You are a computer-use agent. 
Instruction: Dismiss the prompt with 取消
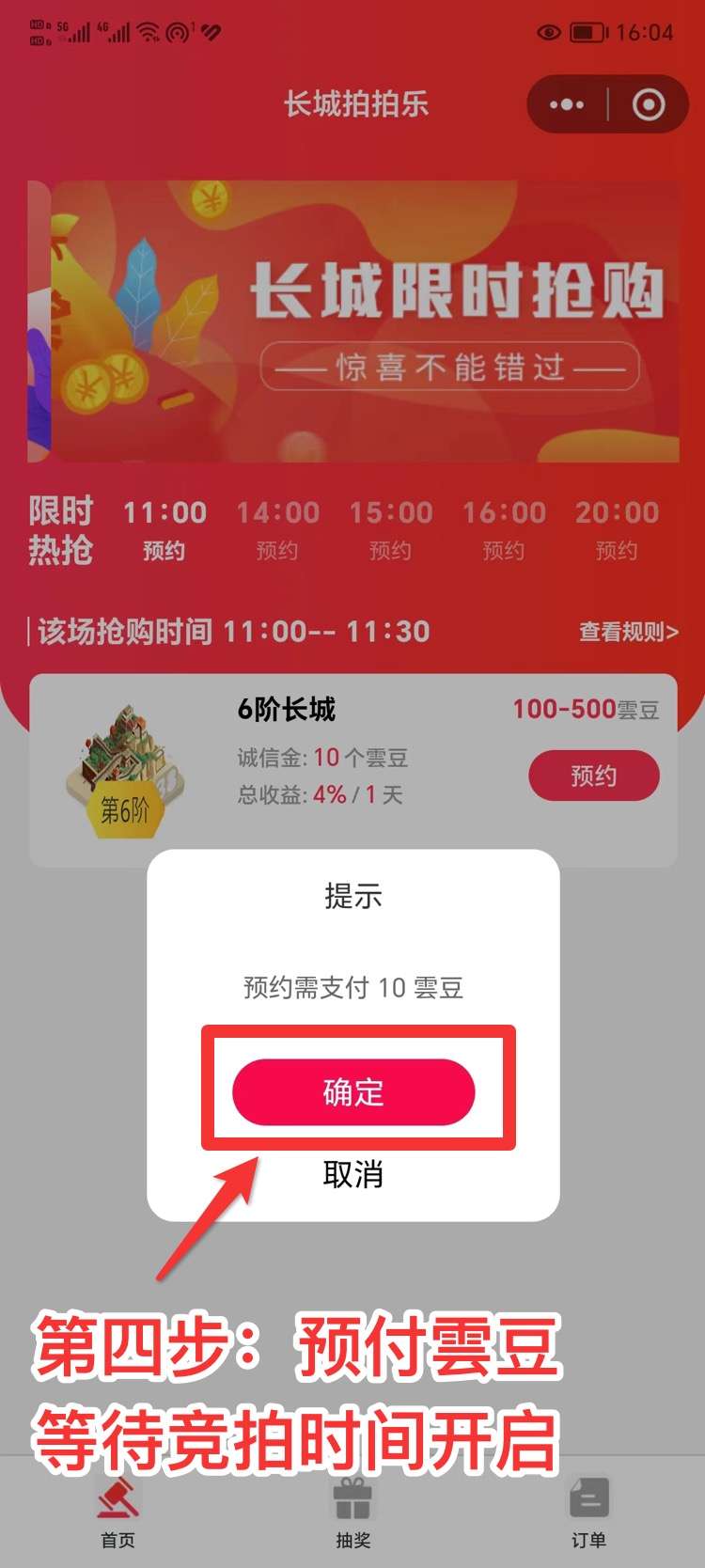tap(353, 1174)
